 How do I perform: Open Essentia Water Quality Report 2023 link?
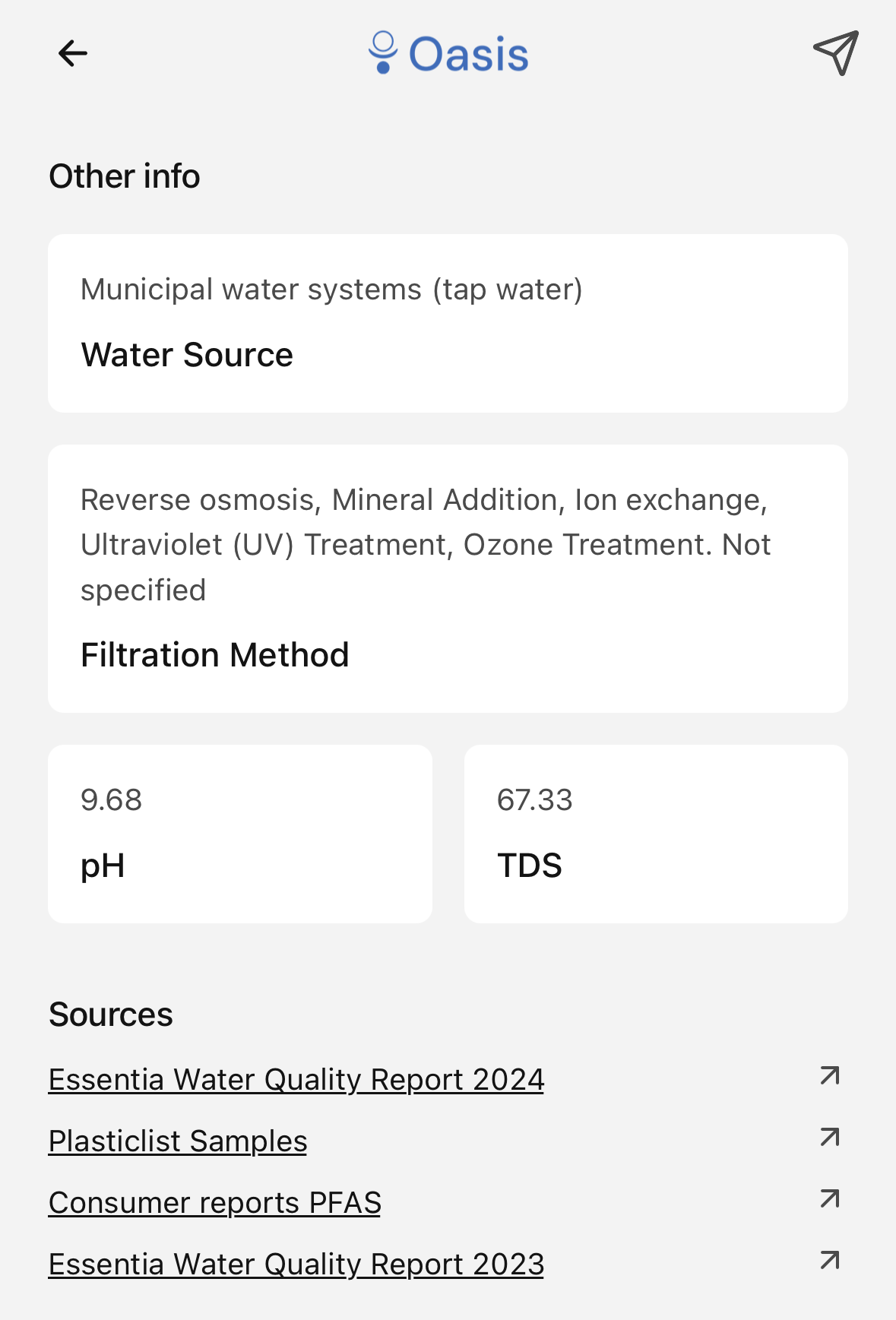(296, 1265)
